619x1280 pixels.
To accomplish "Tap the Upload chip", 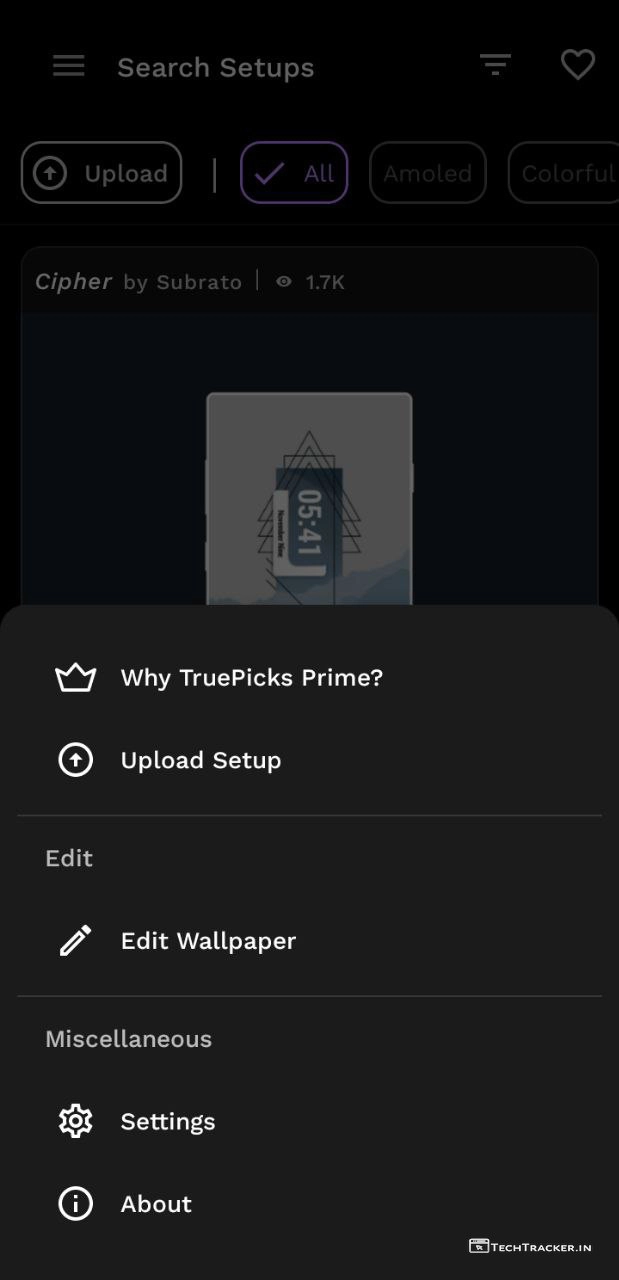I will (101, 173).
